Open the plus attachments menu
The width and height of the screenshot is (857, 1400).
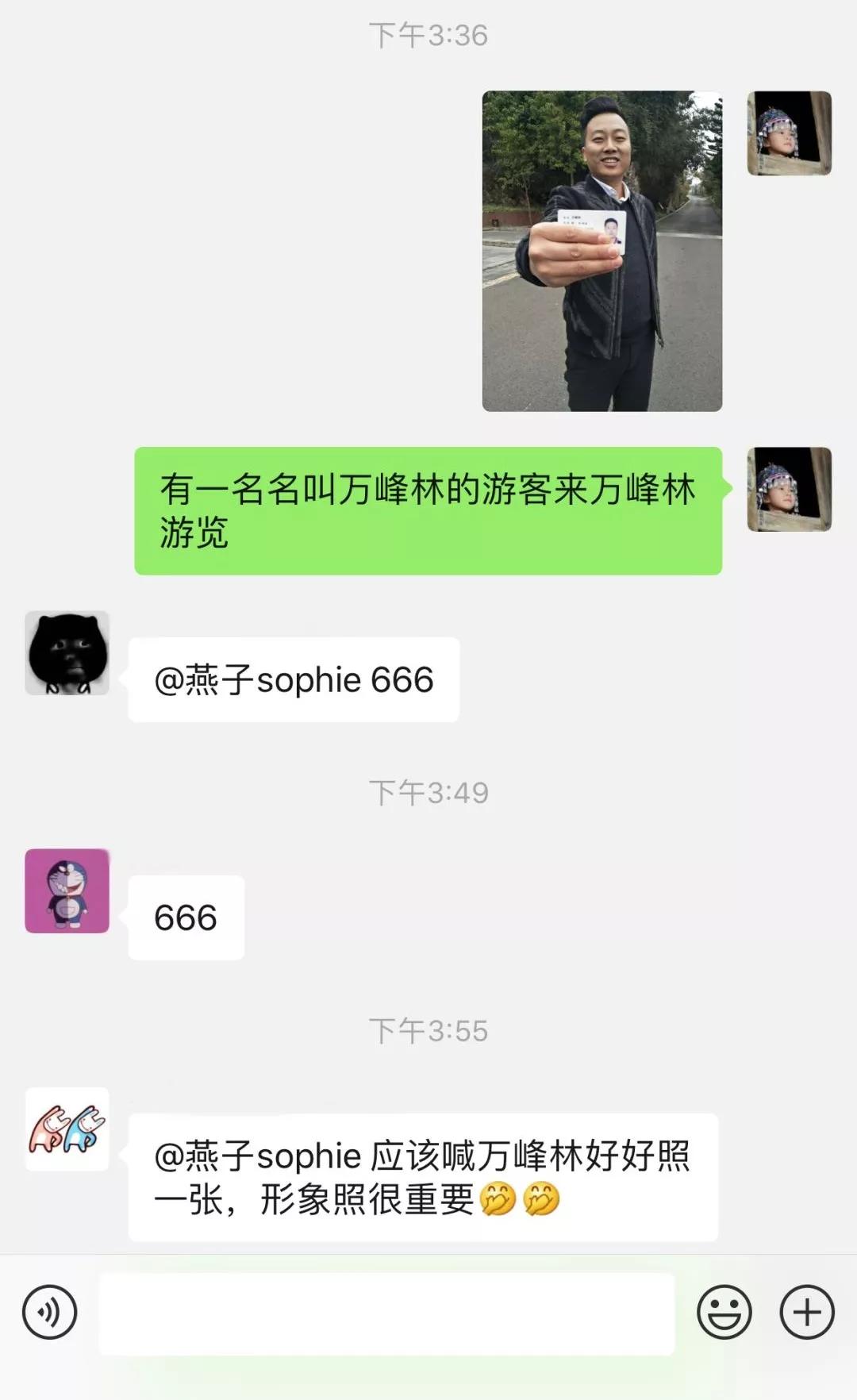click(807, 1312)
